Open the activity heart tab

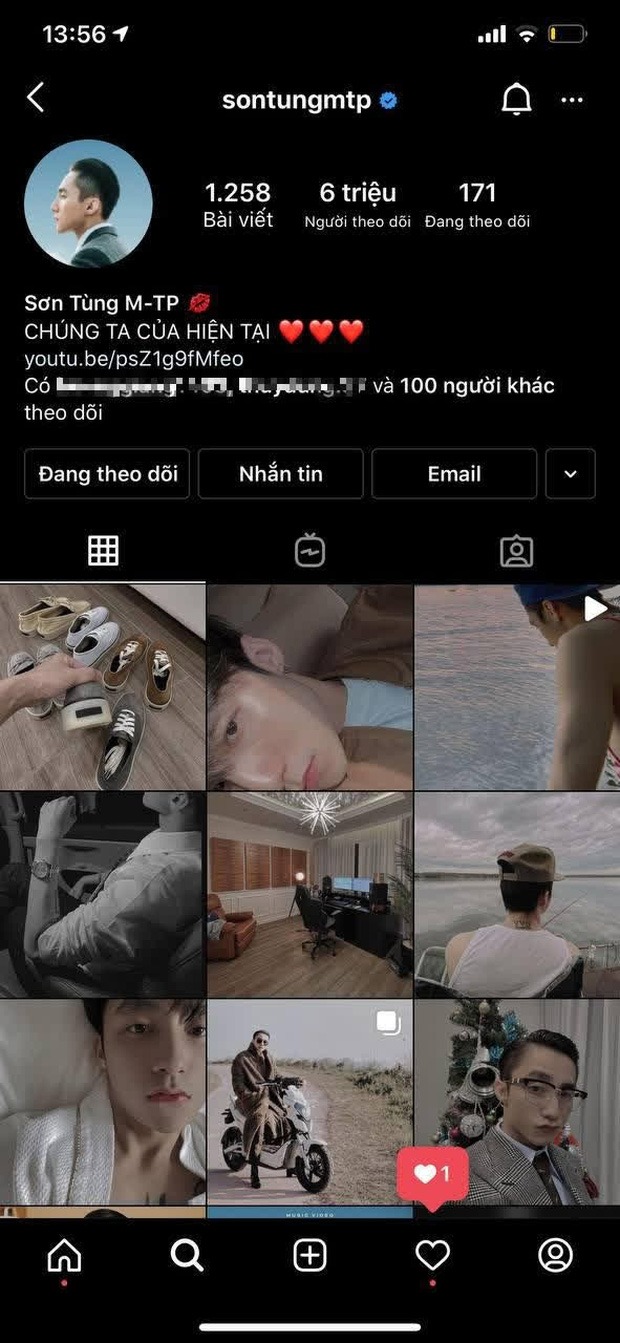click(432, 1255)
